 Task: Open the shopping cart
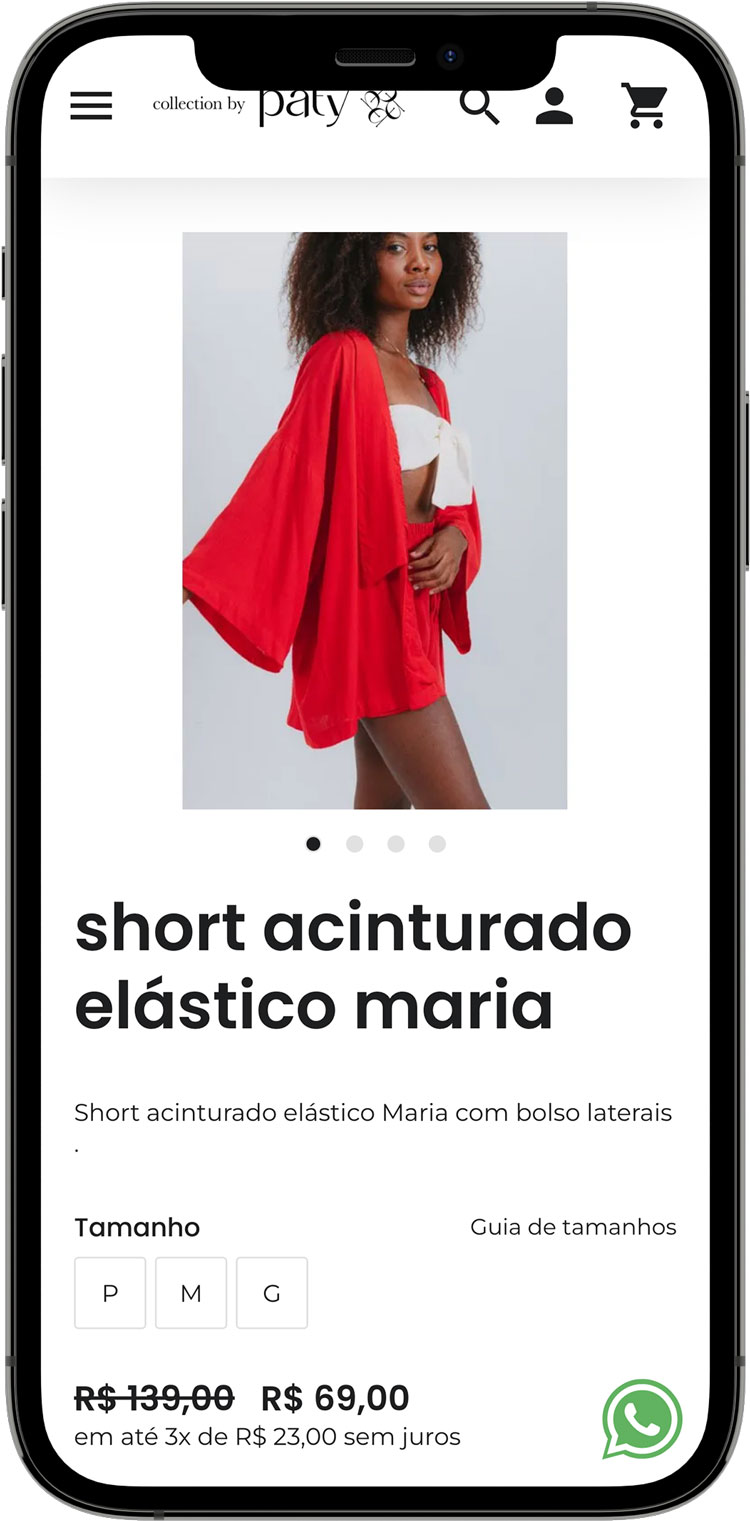tap(644, 106)
